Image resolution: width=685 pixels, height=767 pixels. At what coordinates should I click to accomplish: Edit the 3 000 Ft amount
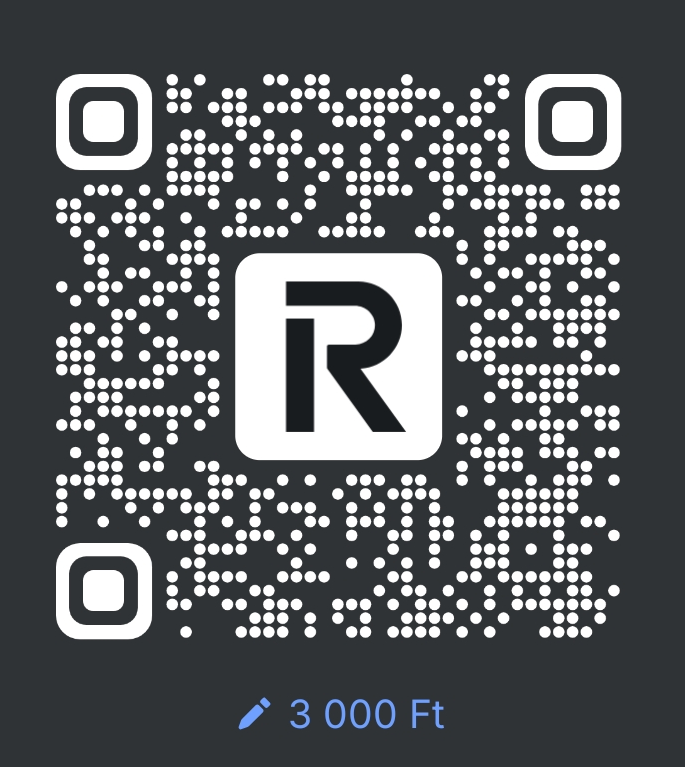point(341,714)
